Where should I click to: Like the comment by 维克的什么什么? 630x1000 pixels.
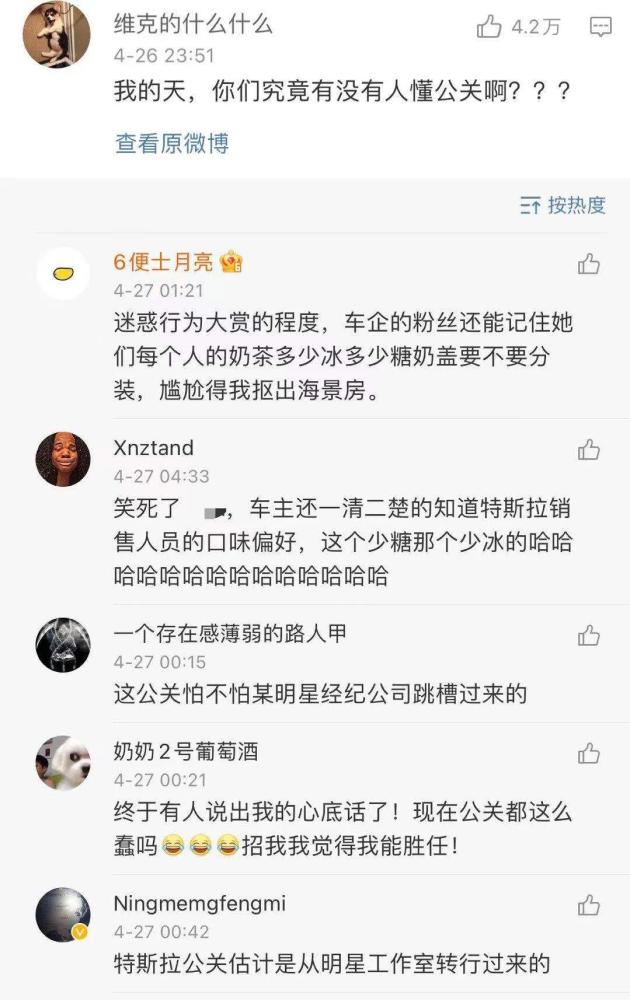click(490, 27)
